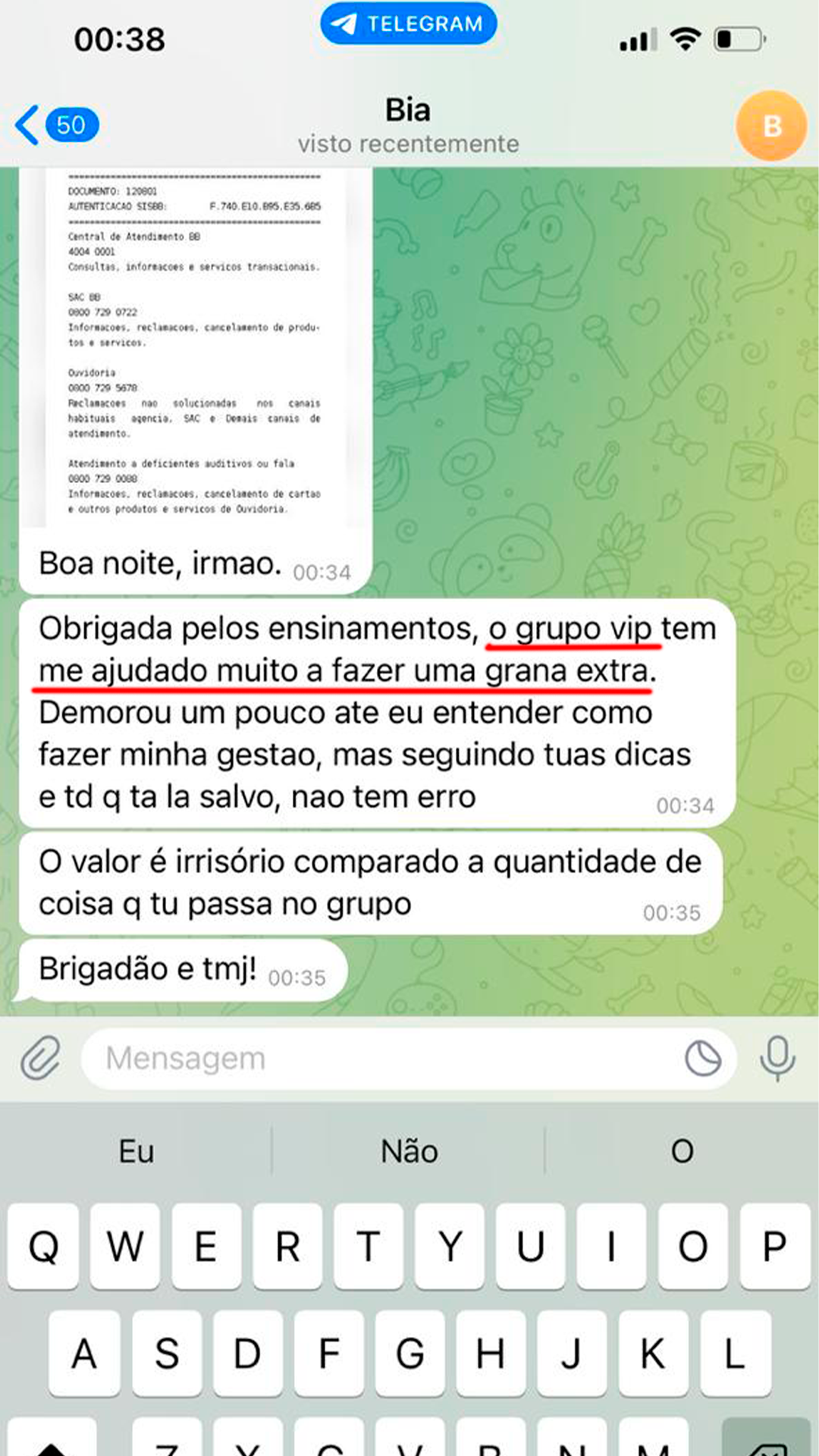Open Bia's profile avatar

pos(771,125)
